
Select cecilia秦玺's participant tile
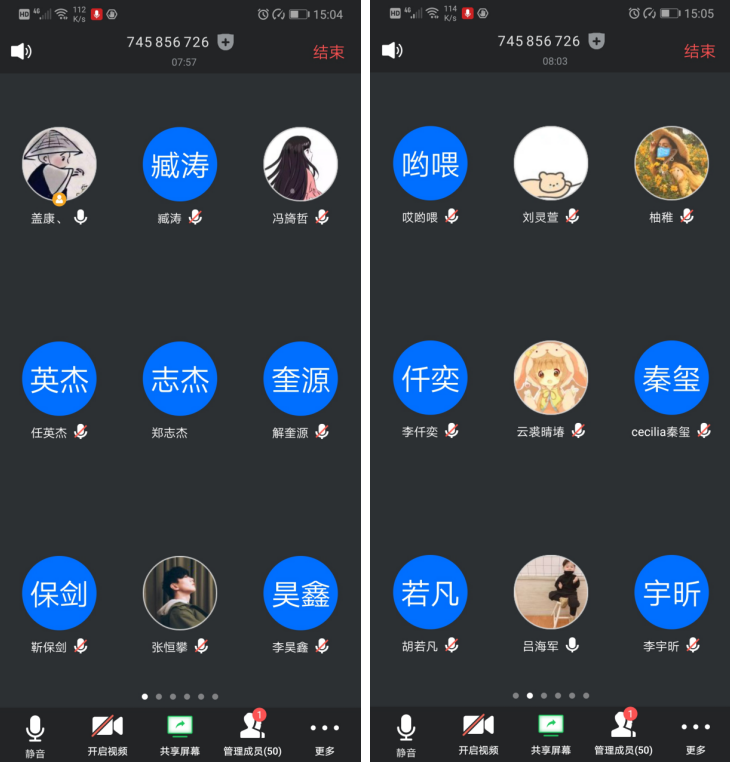pyautogui.click(x=671, y=379)
